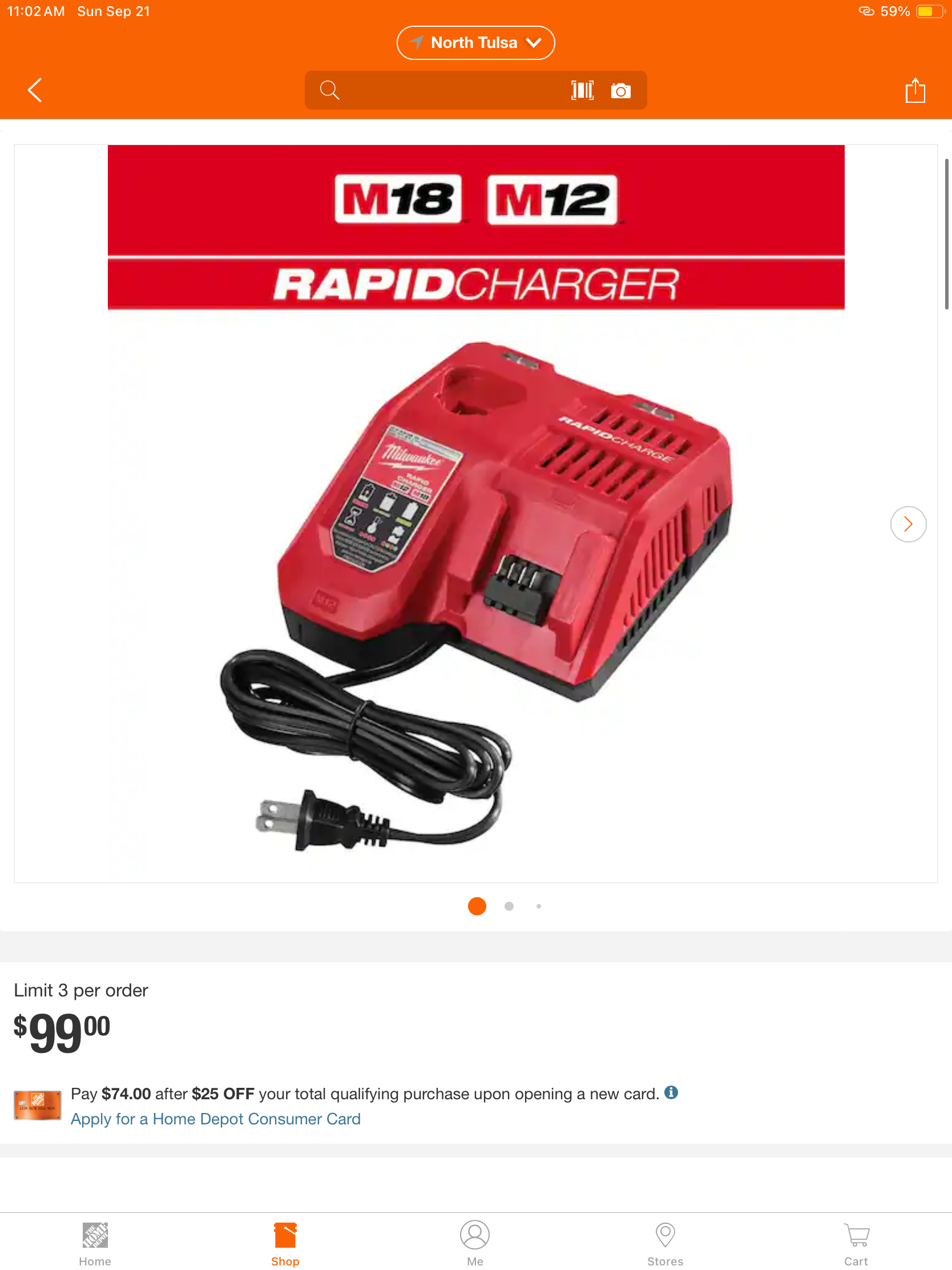Open the Stores tab
The image size is (952, 1270).
click(x=665, y=1243)
